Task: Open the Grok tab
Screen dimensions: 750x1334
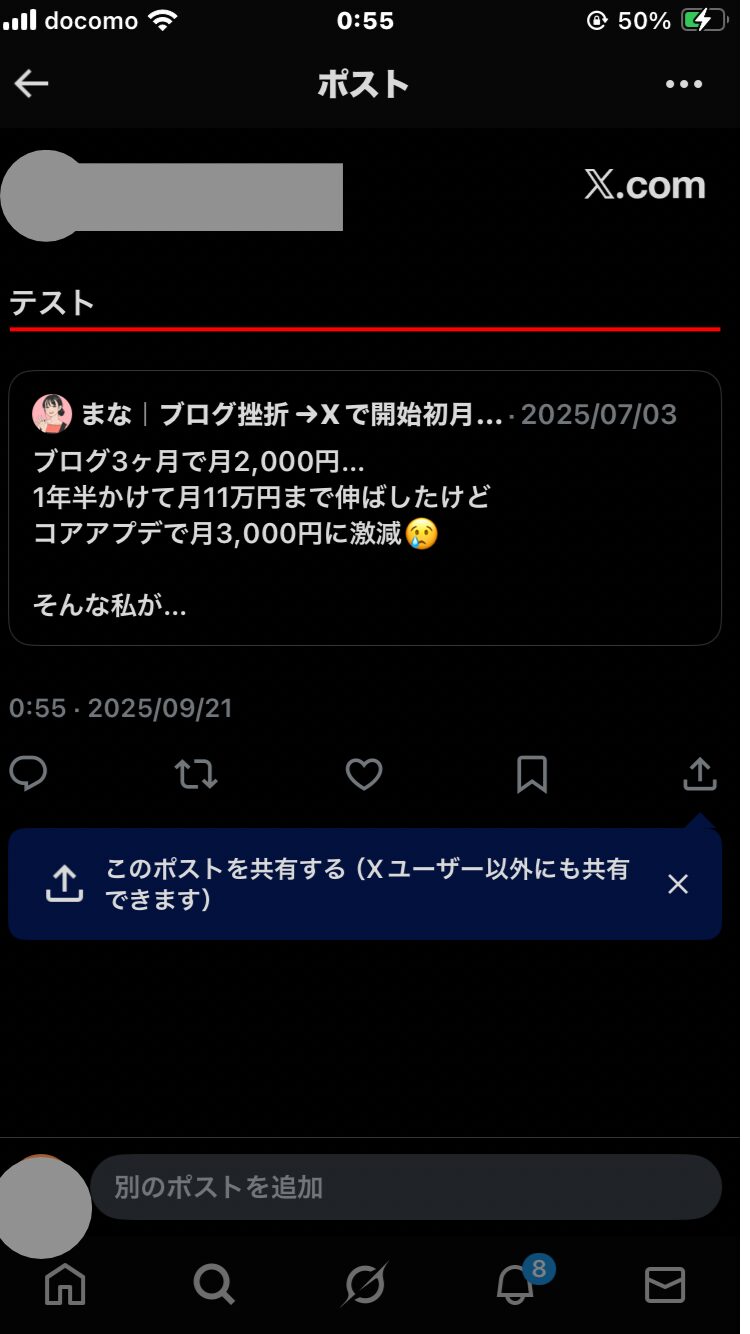Action: point(364,1284)
